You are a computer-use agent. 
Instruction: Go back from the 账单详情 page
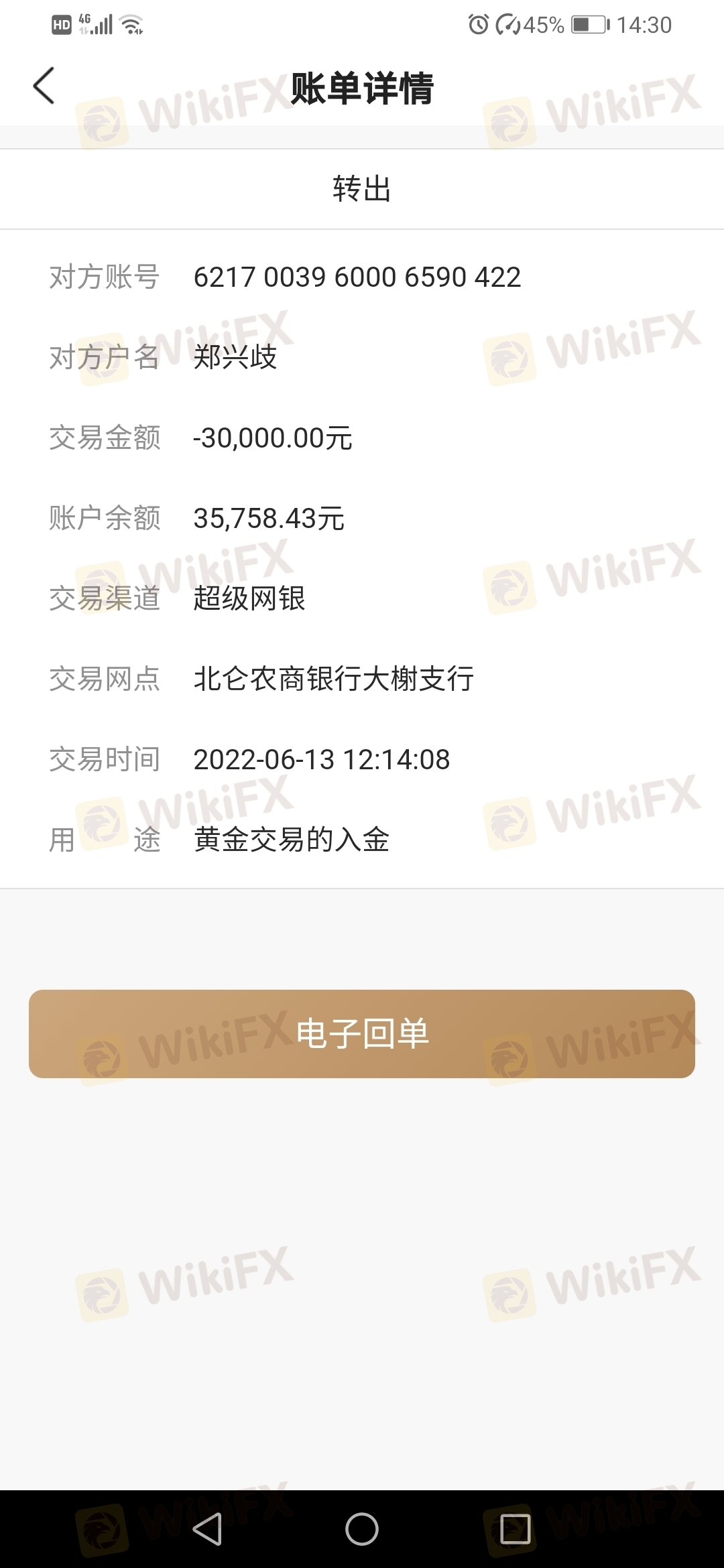44,86
